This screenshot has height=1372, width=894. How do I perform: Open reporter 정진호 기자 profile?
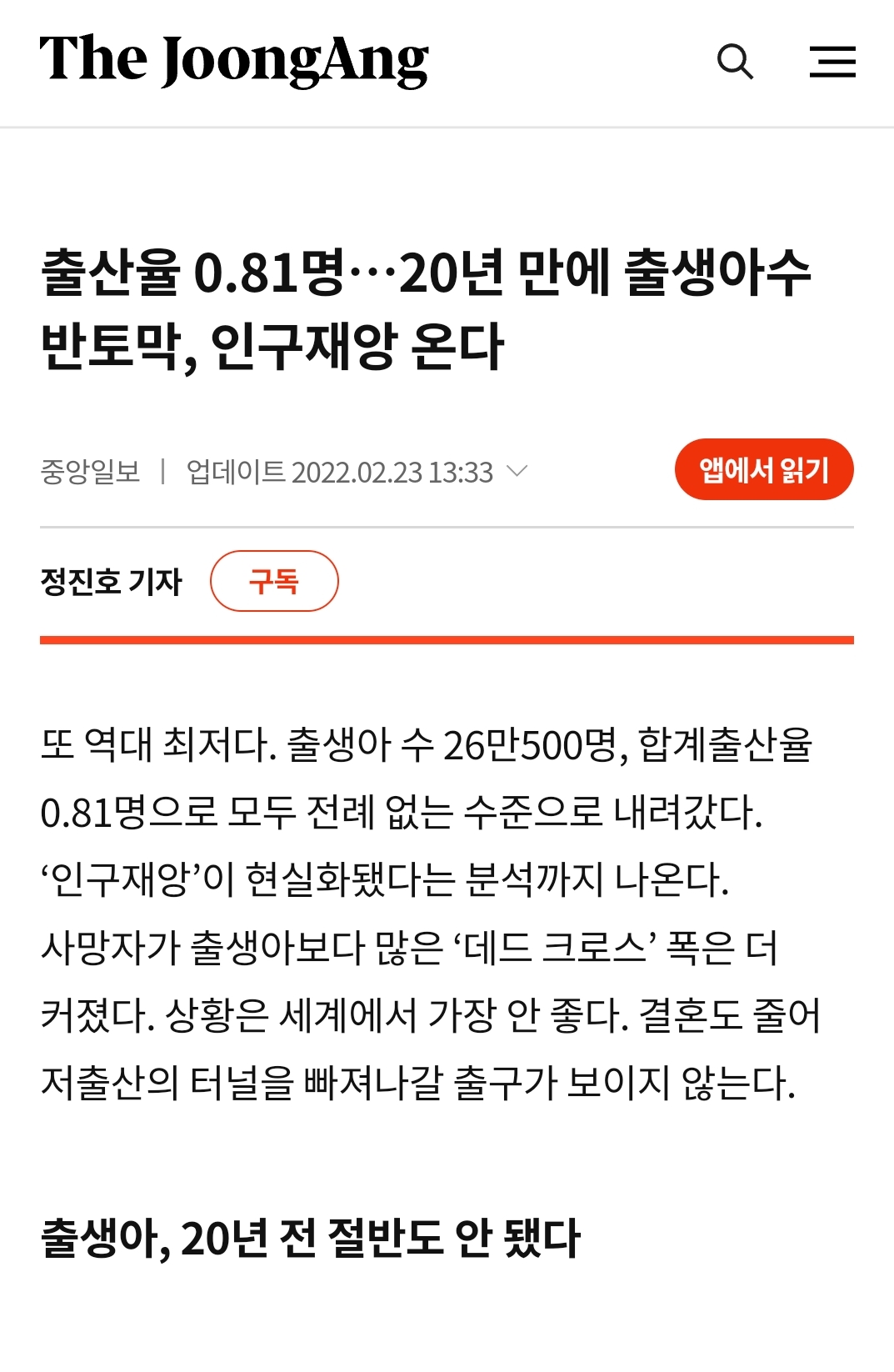point(111,581)
